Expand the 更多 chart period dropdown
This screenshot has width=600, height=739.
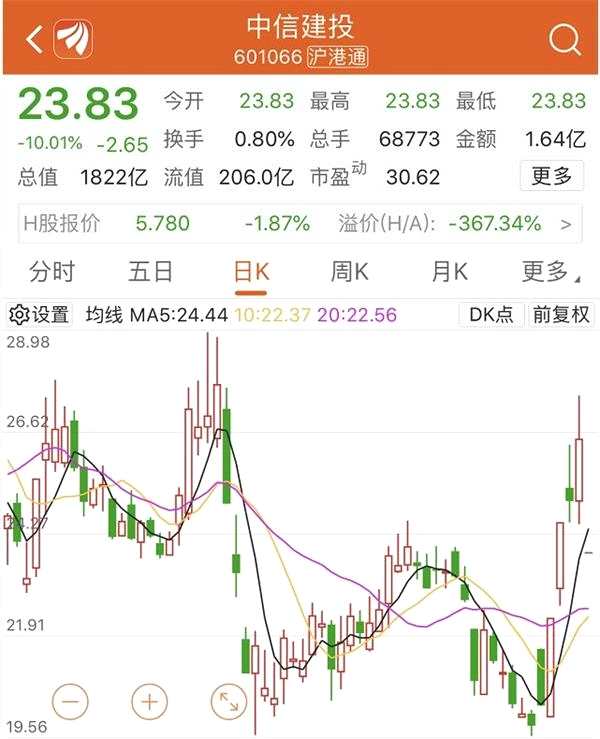coord(546,271)
